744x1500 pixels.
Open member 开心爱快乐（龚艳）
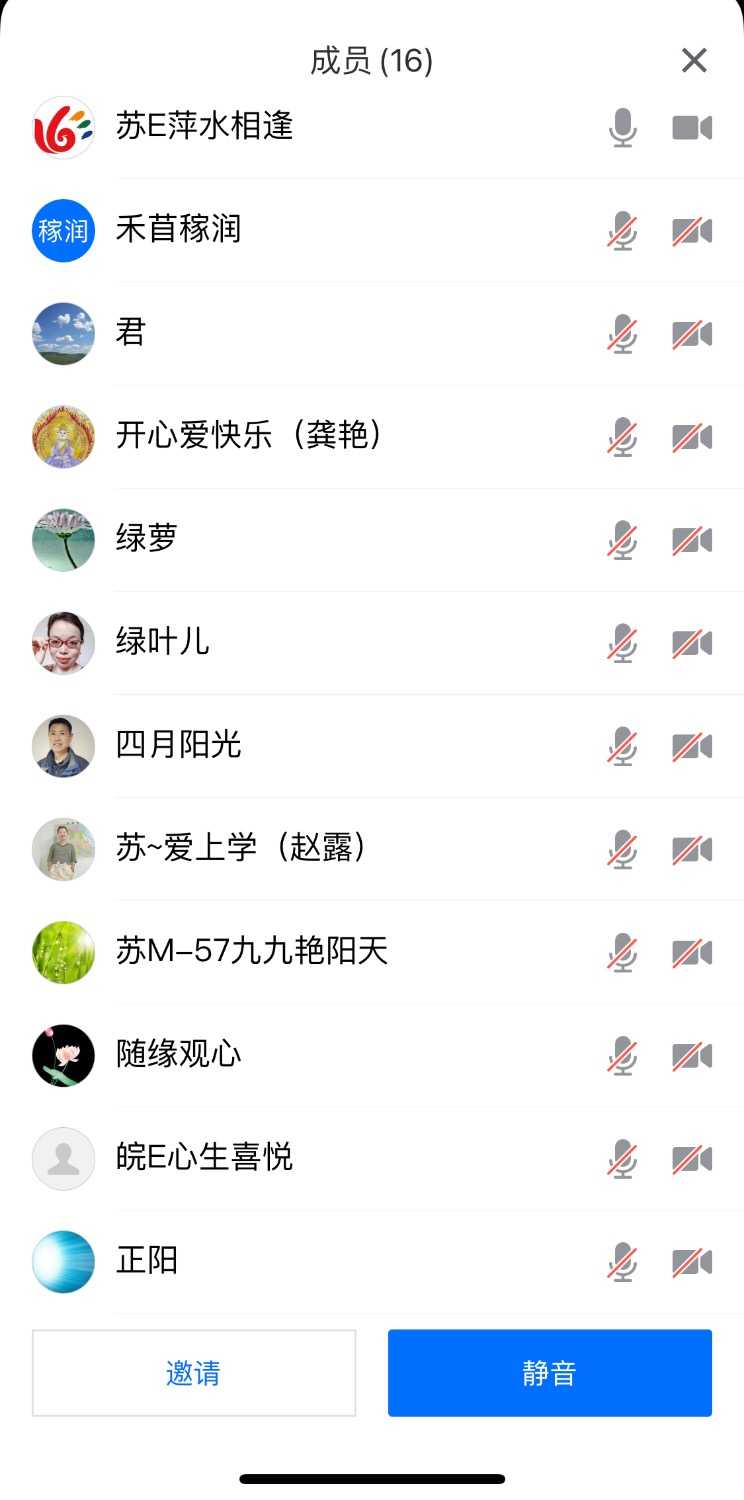pyautogui.click(x=248, y=436)
